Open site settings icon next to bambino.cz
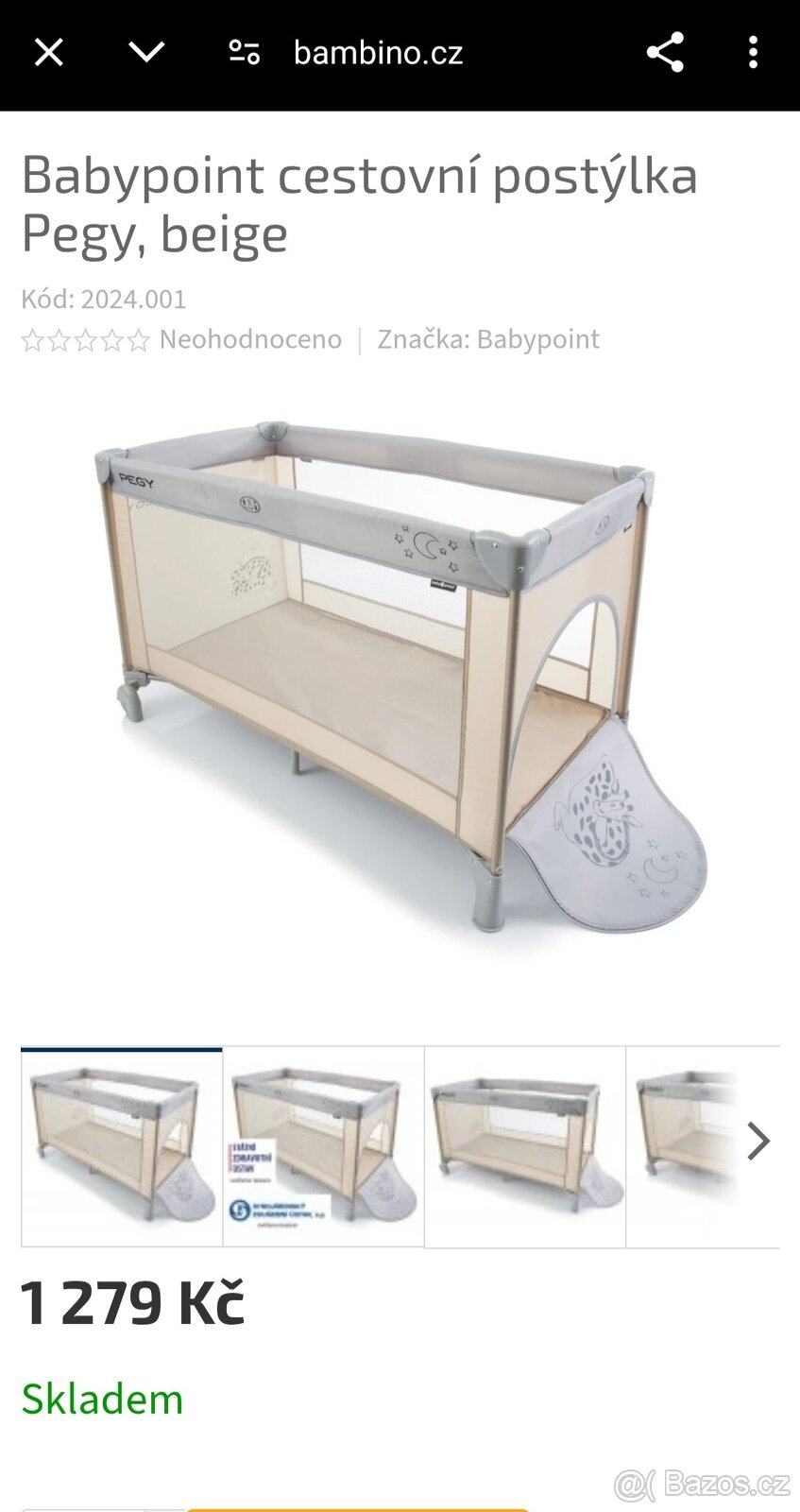 (245, 53)
